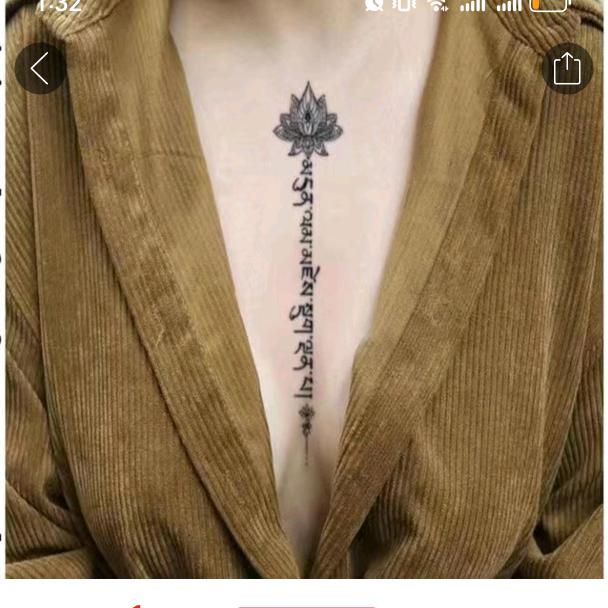This screenshot has width=608, height=608.
Task: Go back using the arrow
Action: [x=40, y=69]
